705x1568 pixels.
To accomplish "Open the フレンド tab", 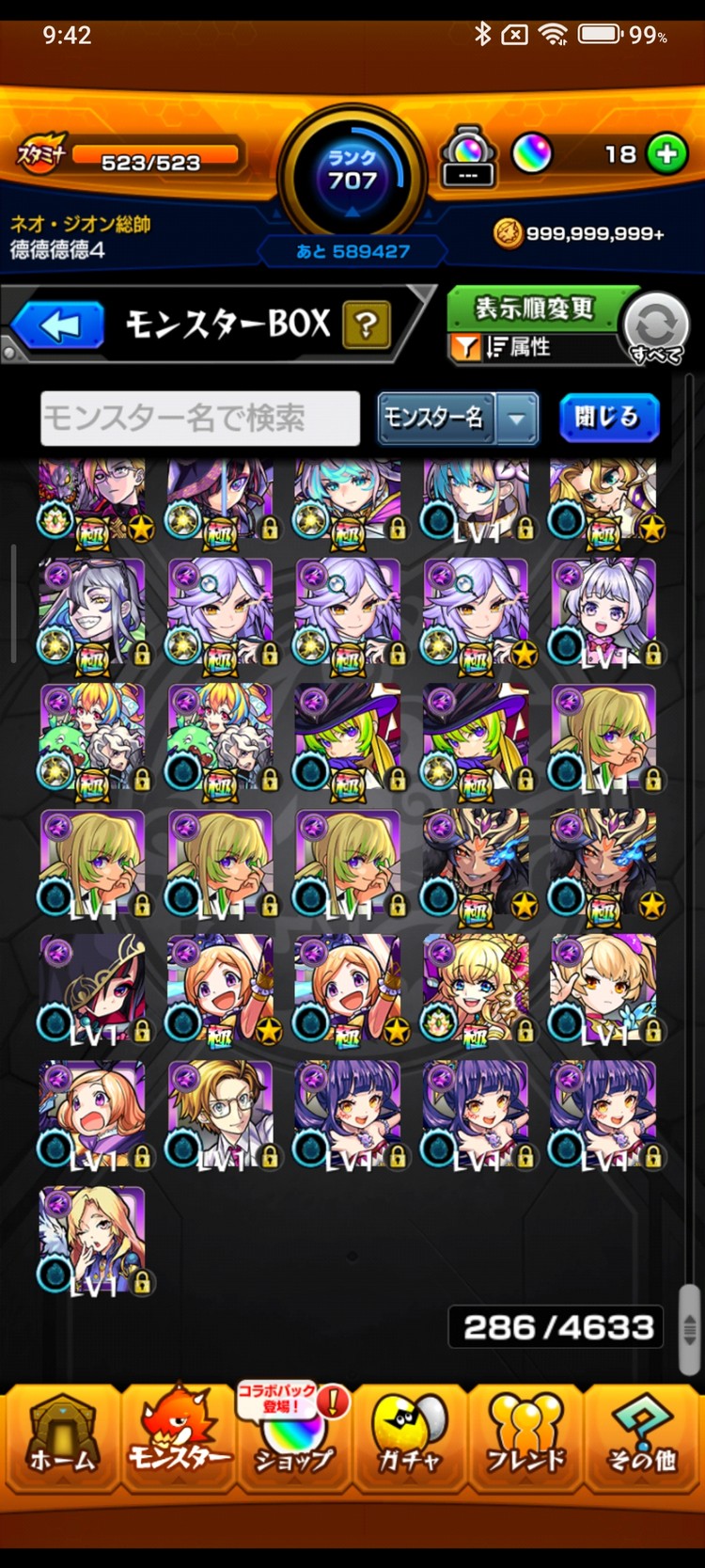I will [525, 1435].
